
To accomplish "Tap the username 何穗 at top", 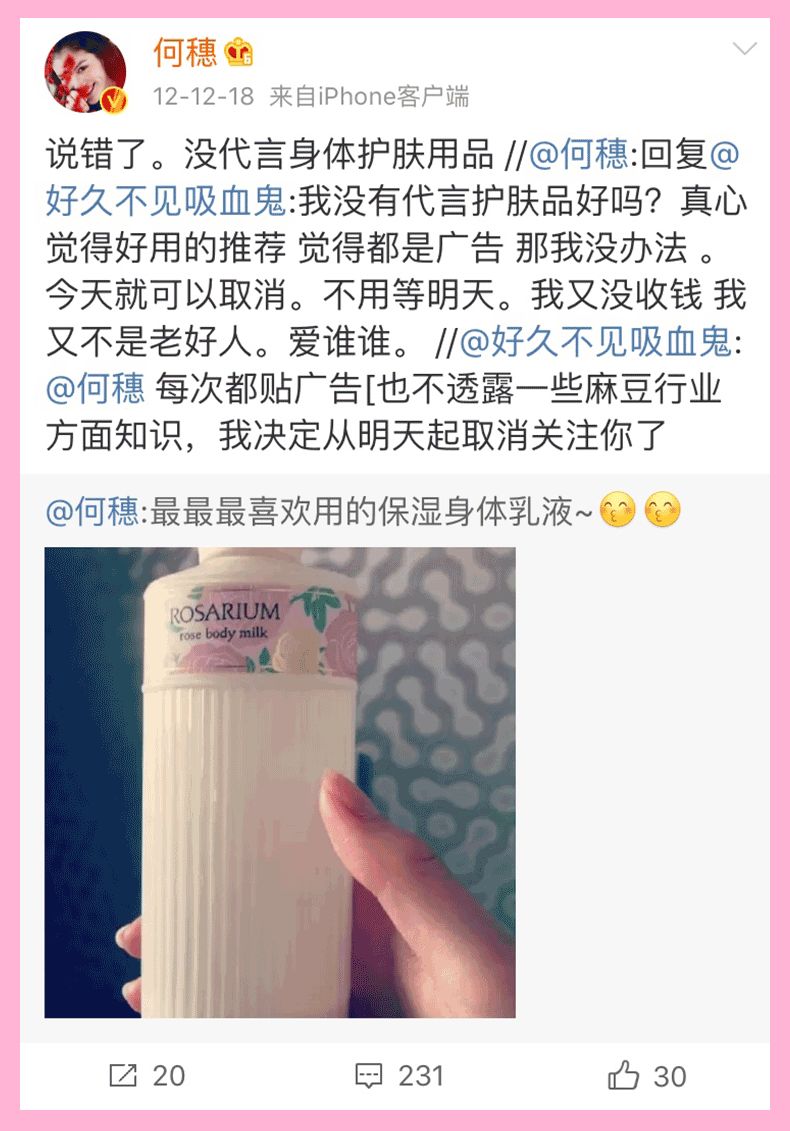I will pyautogui.click(x=185, y=52).
